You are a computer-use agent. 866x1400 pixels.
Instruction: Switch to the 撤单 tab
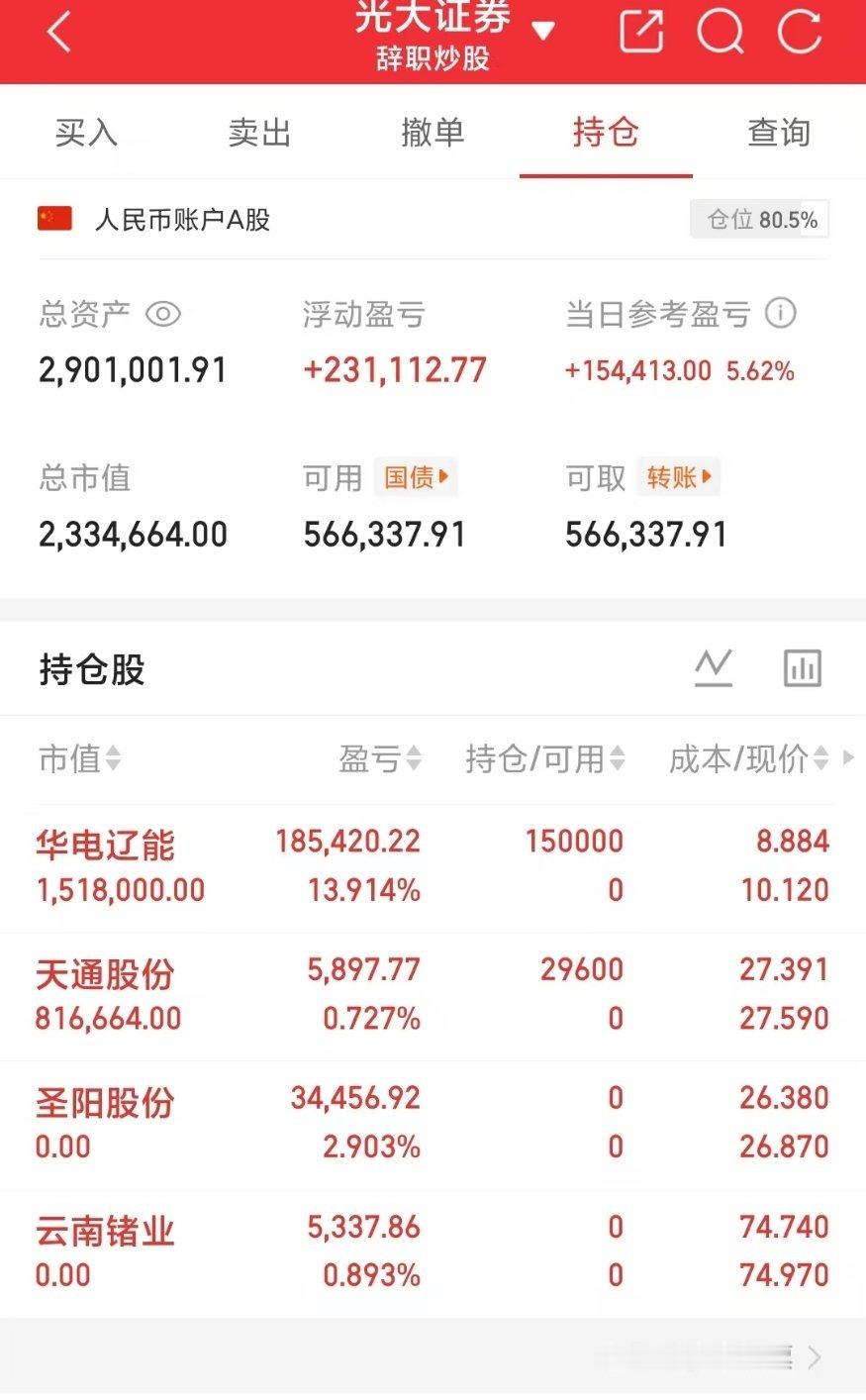(x=433, y=132)
